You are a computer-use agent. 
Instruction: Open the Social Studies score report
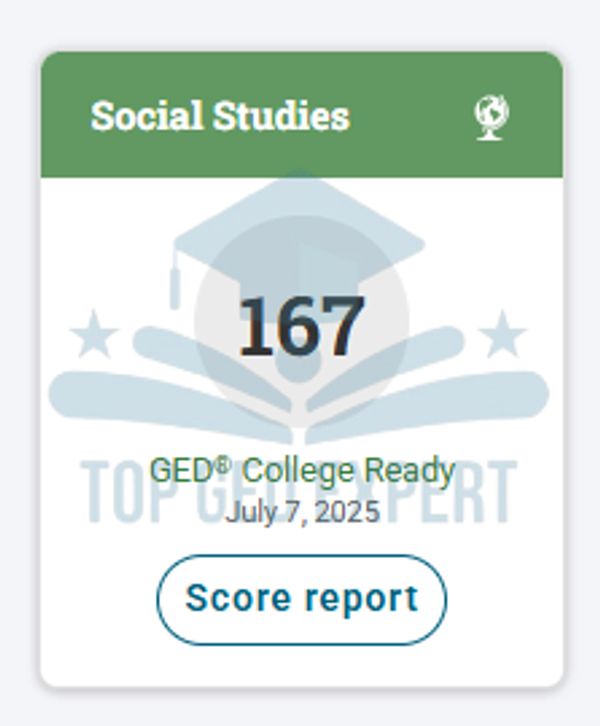tap(301, 599)
